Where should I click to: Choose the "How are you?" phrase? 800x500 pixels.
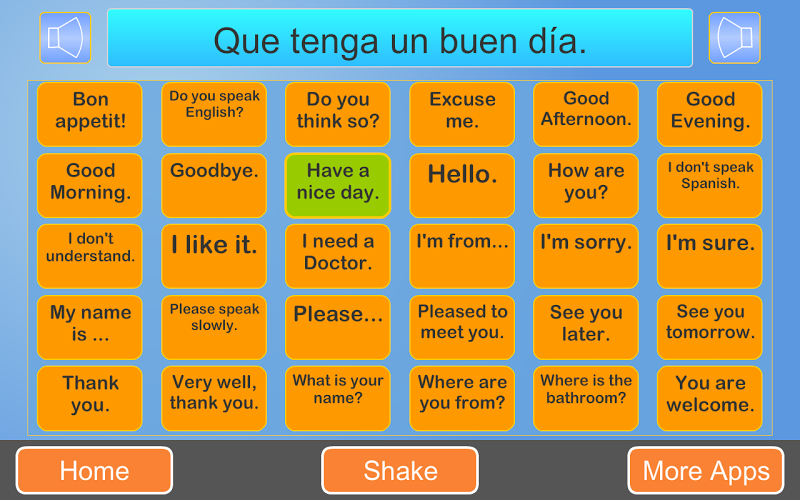[x=586, y=185]
